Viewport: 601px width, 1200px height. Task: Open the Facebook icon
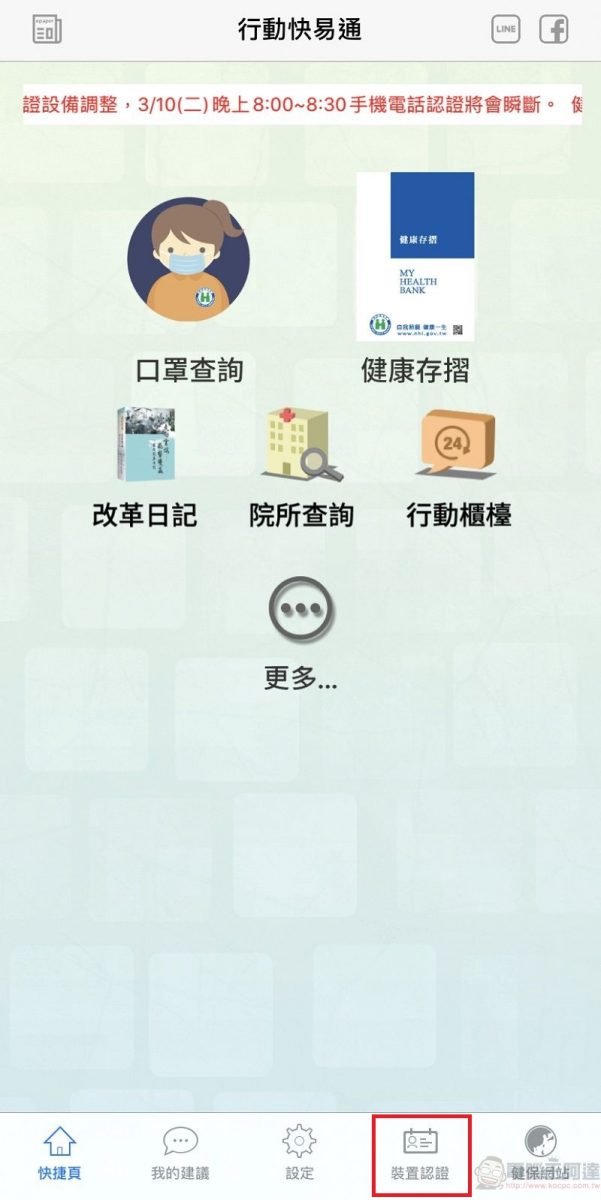click(x=554, y=30)
